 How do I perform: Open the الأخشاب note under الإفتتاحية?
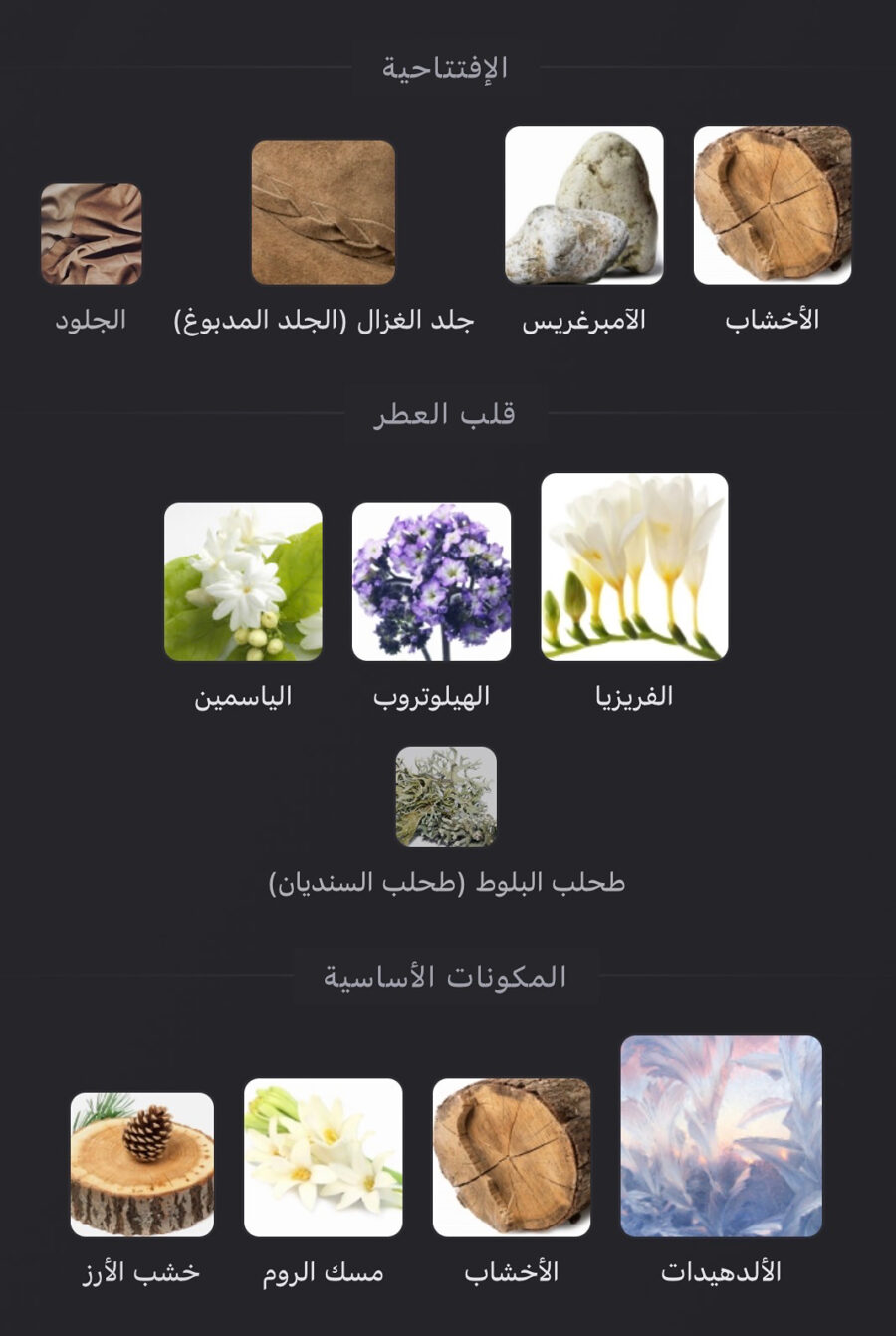pos(773,206)
